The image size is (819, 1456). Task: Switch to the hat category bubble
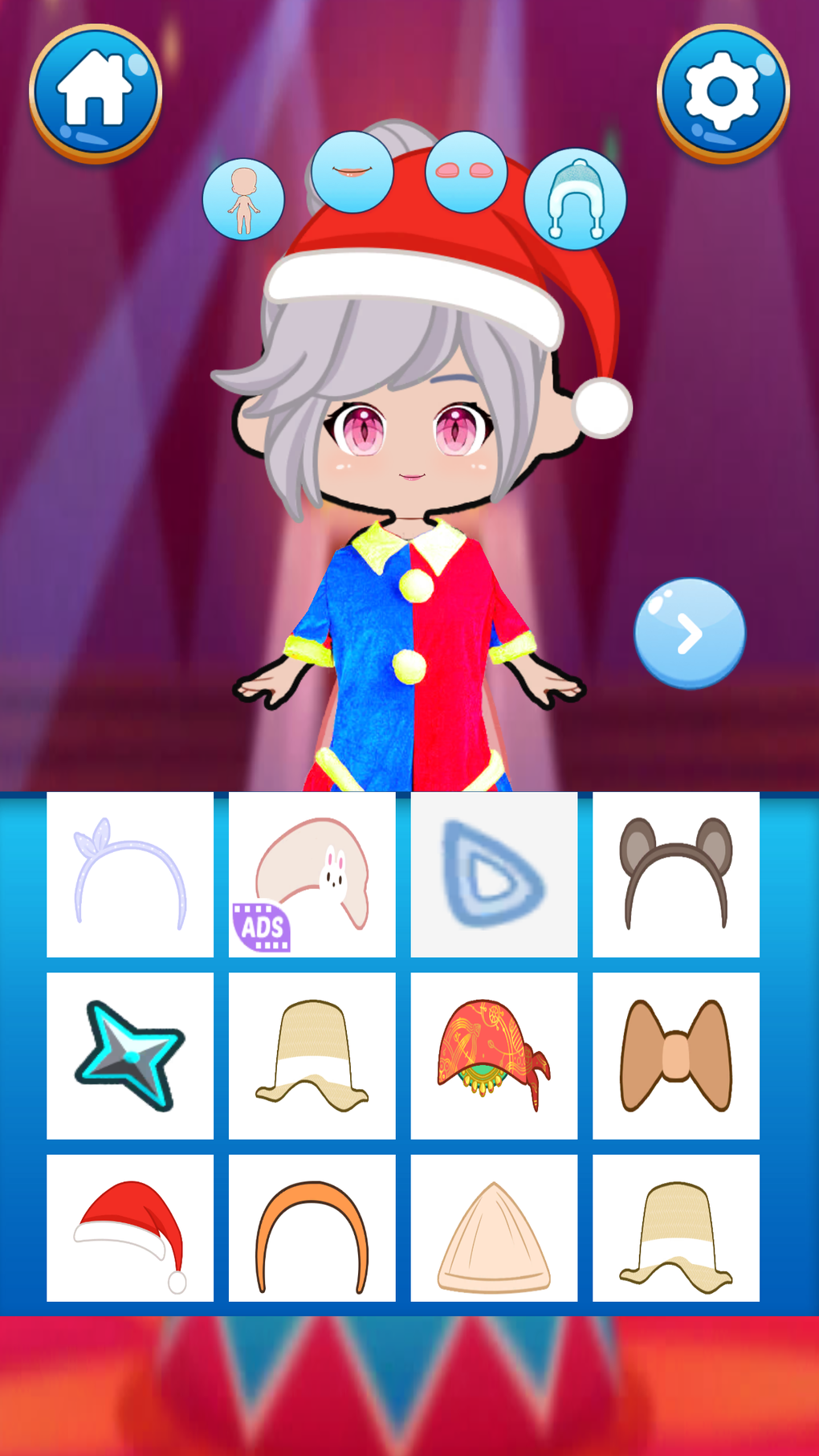click(x=575, y=199)
